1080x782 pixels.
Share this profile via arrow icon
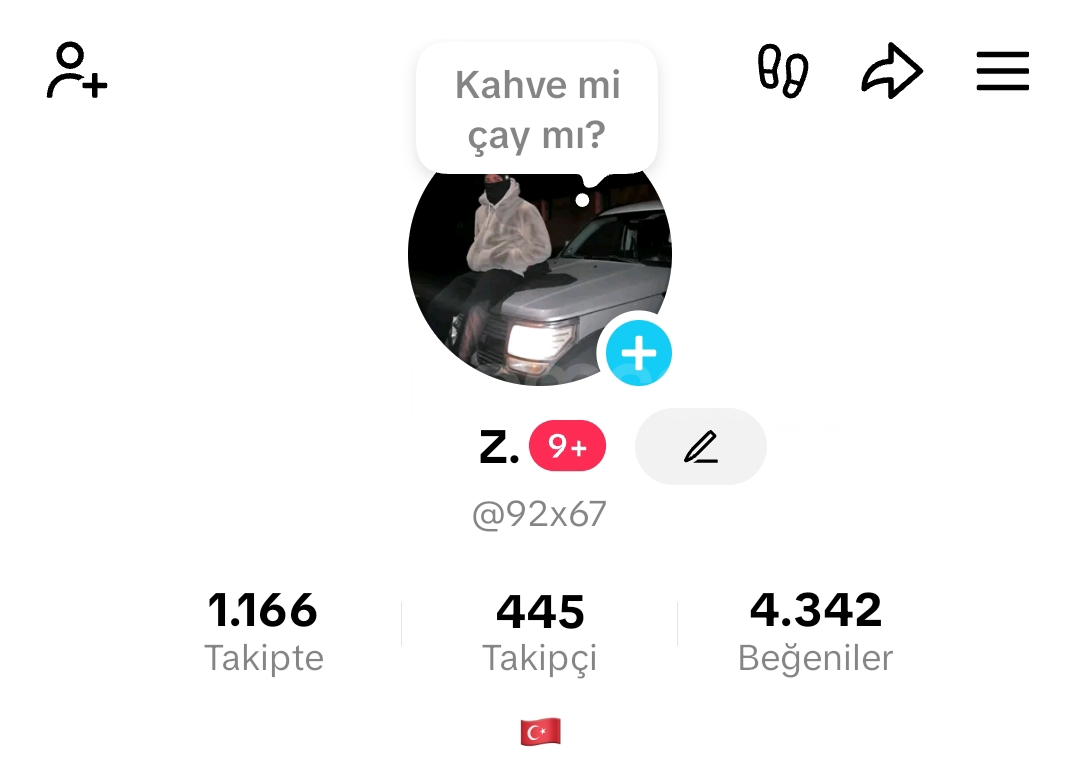click(x=891, y=71)
